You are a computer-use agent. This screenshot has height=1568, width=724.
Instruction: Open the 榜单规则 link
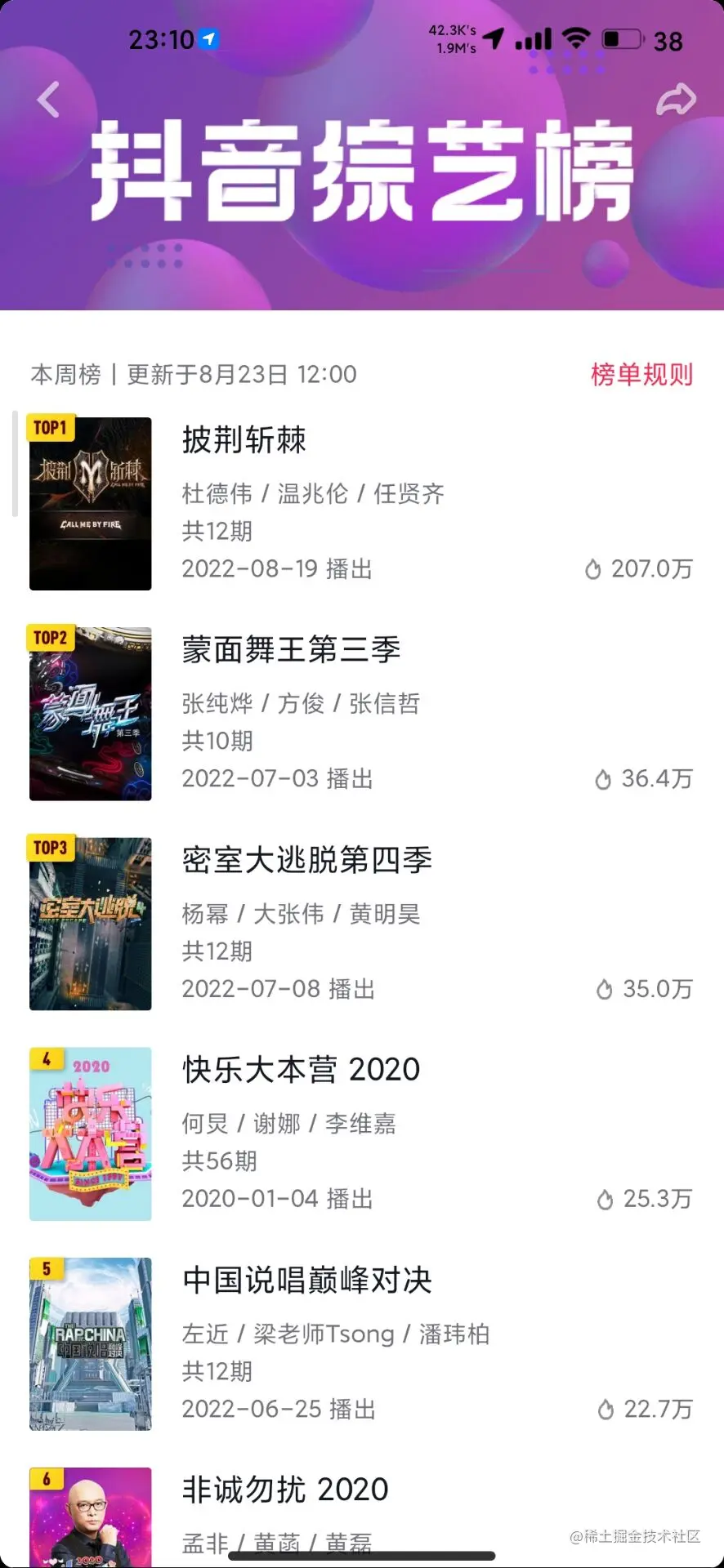tap(641, 375)
